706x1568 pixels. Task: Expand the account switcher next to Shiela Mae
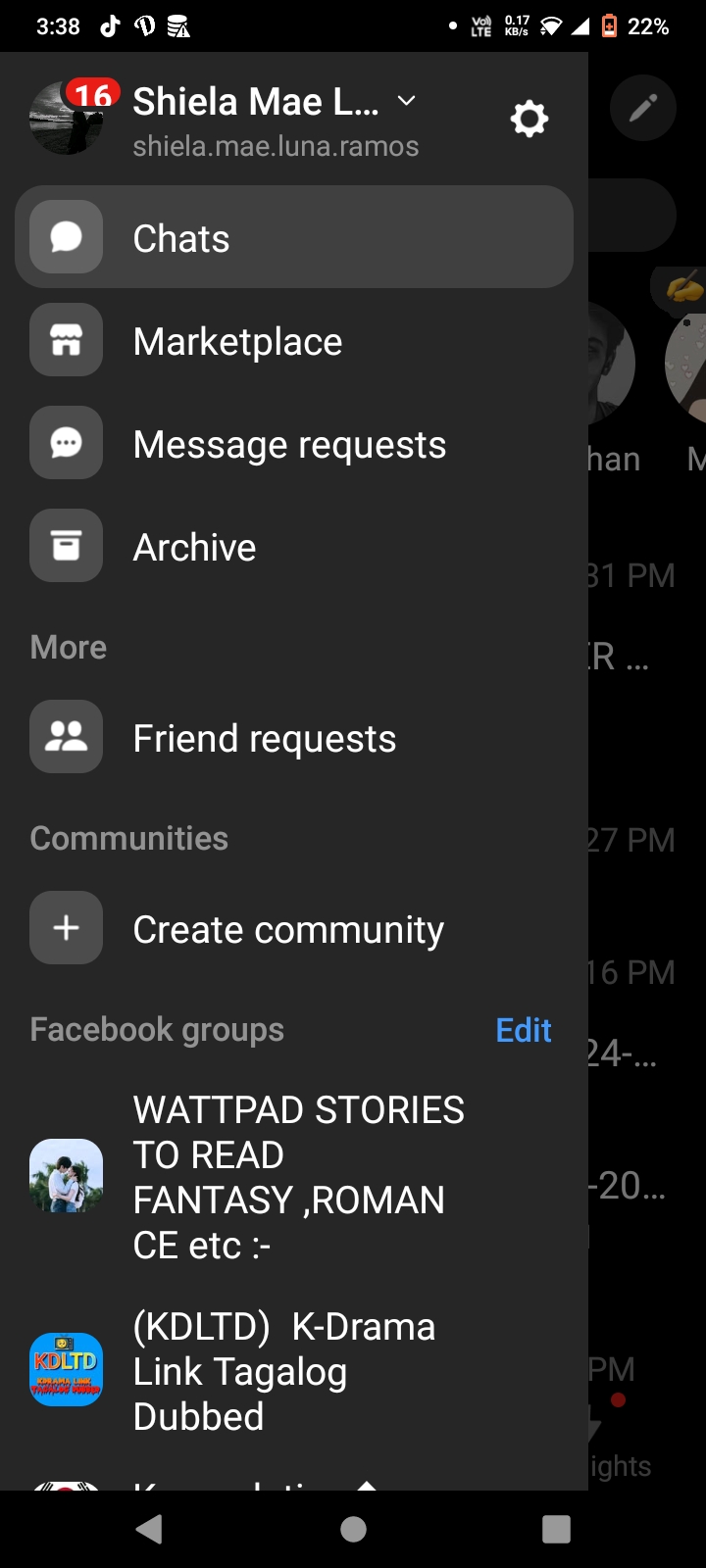pos(406,101)
